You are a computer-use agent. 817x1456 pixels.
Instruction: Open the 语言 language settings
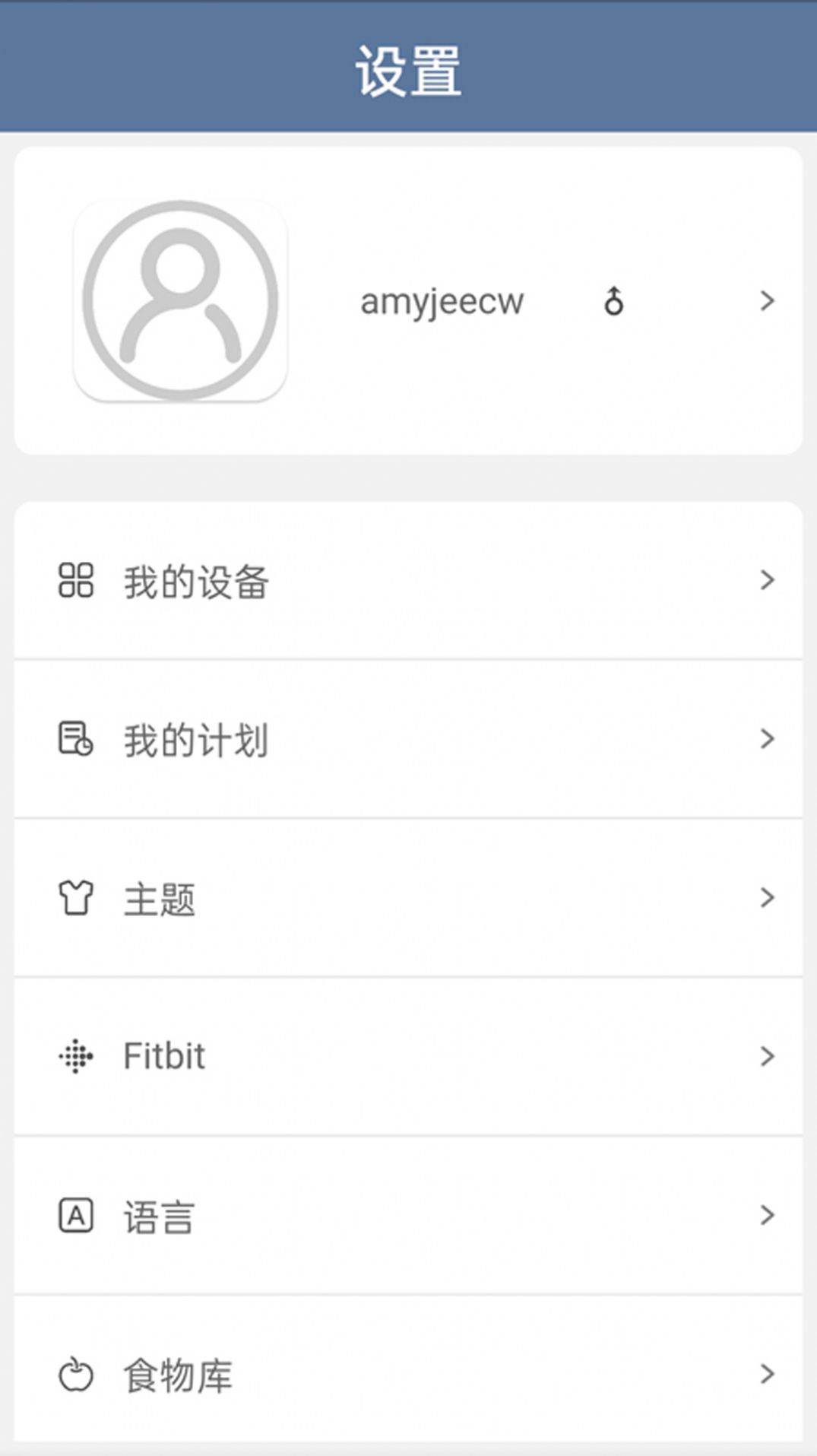click(408, 1216)
